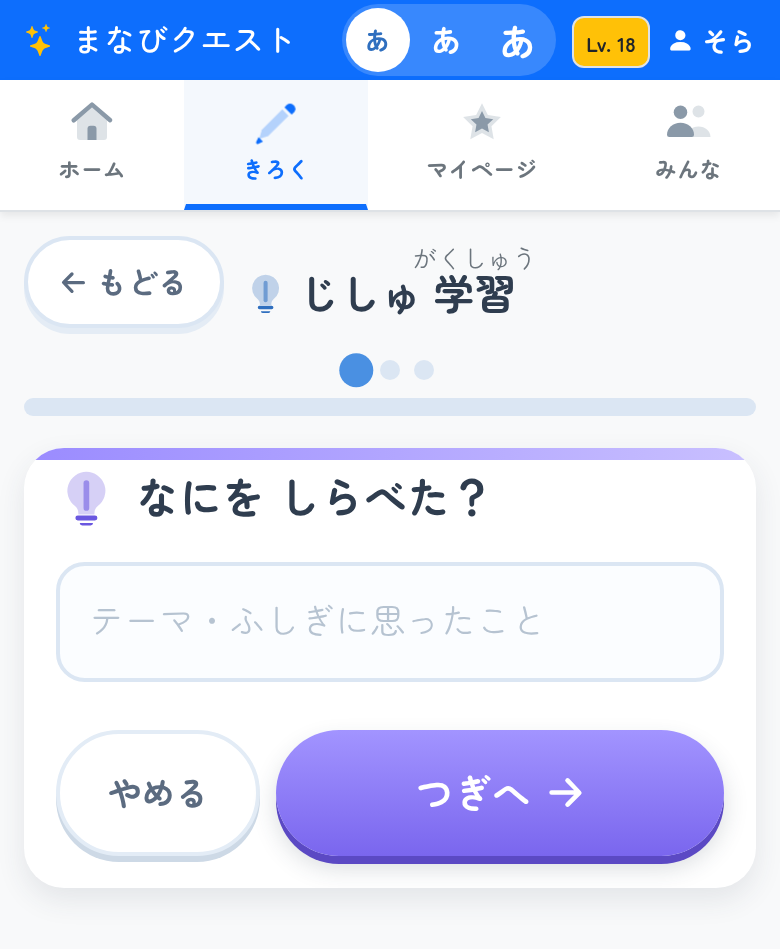This screenshot has height=949, width=780.
Task: Select the small font size あ
Action: point(378,41)
